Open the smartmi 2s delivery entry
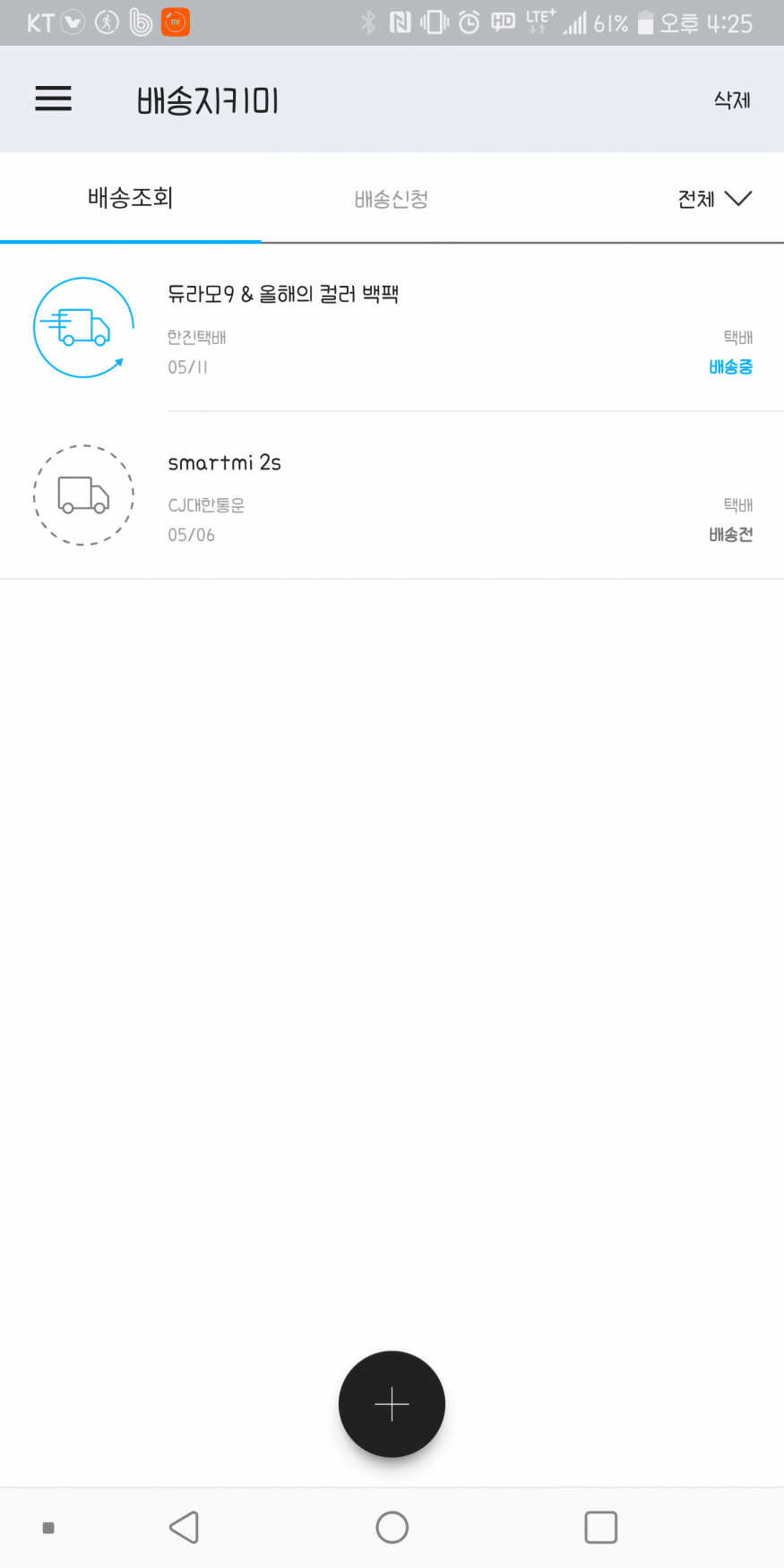The image size is (784, 1568). click(x=392, y=495)
